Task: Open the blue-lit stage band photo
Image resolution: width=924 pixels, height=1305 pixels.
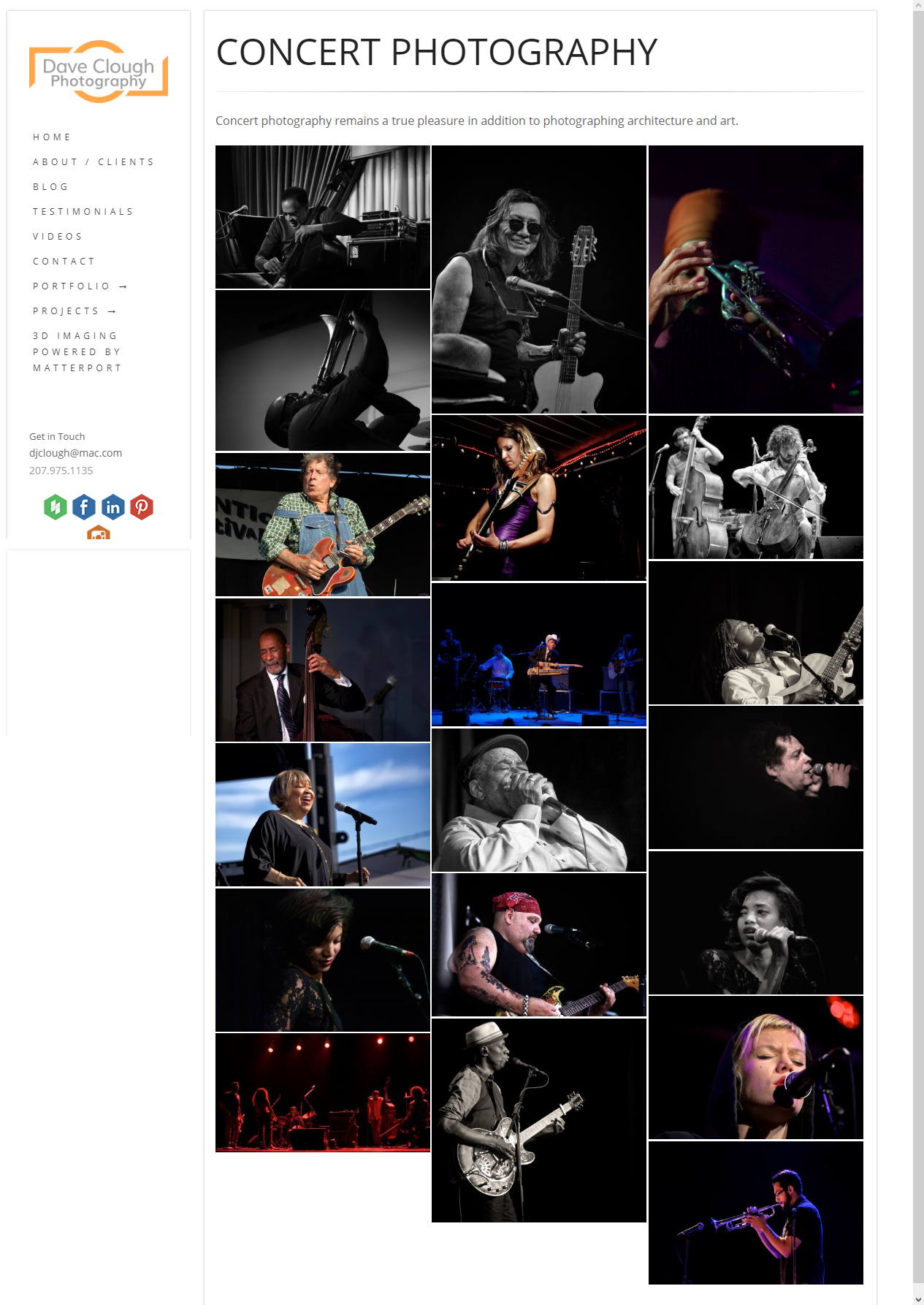Action: coord(538,654)
